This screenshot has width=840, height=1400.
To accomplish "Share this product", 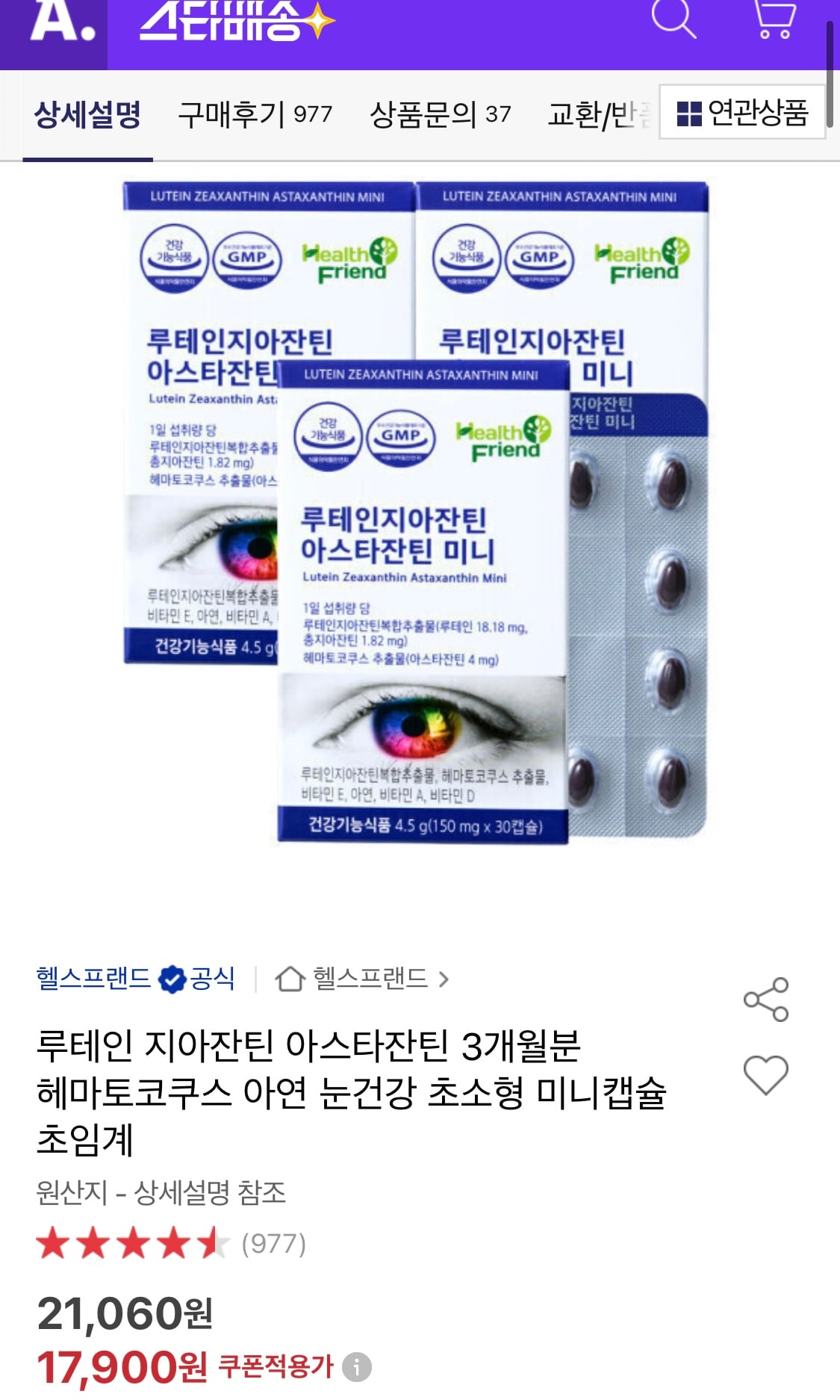I will pyautogui.click(x=765, y=999).
